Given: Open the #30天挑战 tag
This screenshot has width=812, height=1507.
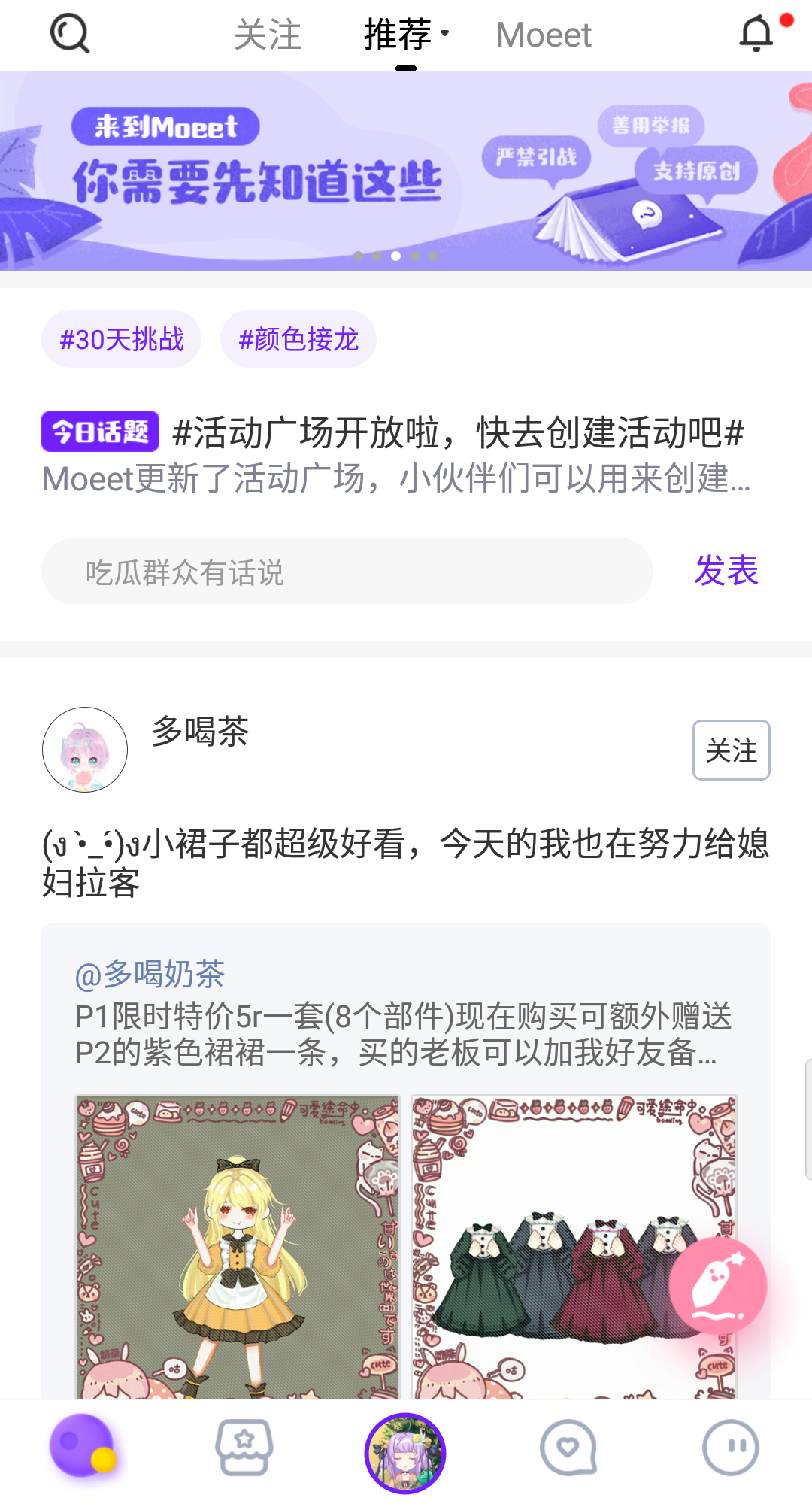Looking at the screenshot, I should (121, 338).
